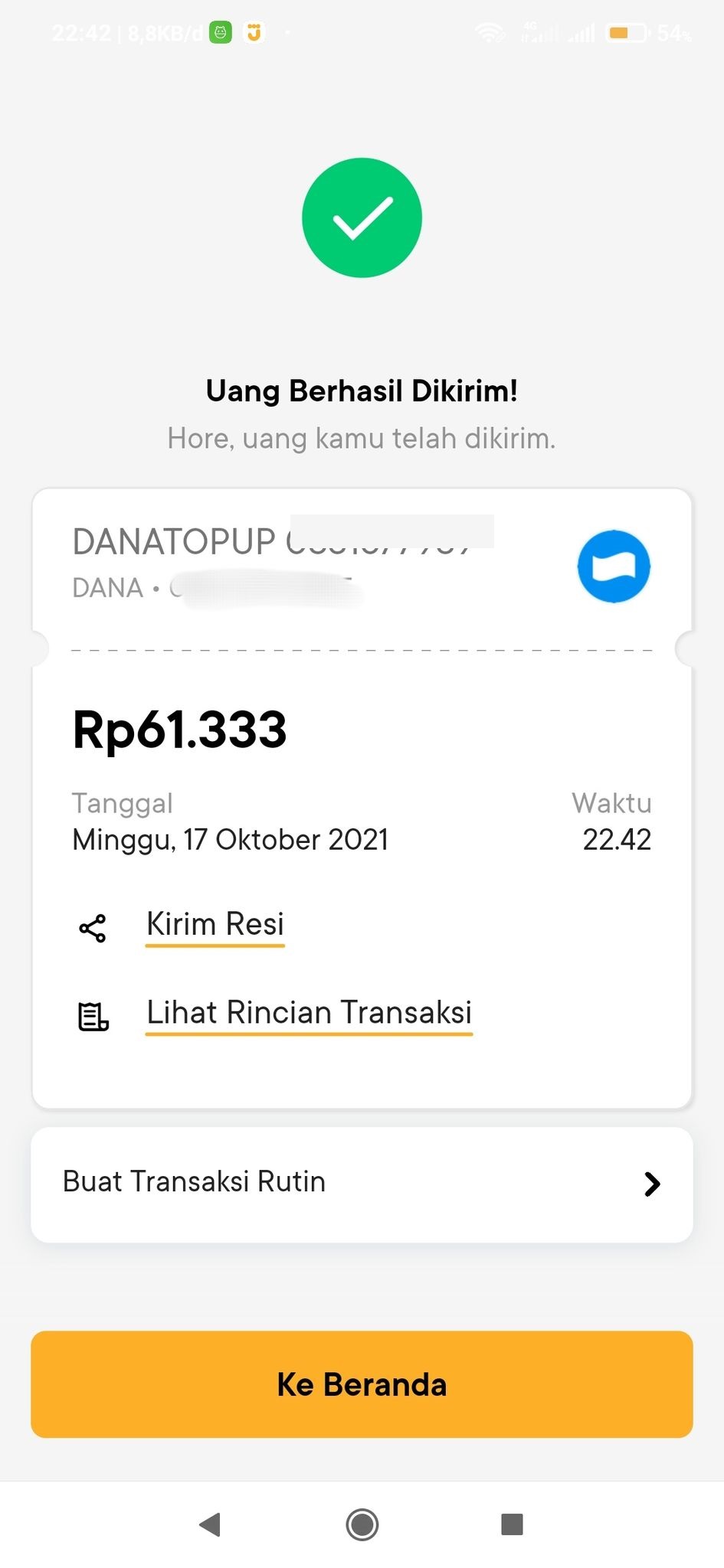Tap the green notification icon in the status bar
724x1568 pixels.
coord(218,32)
